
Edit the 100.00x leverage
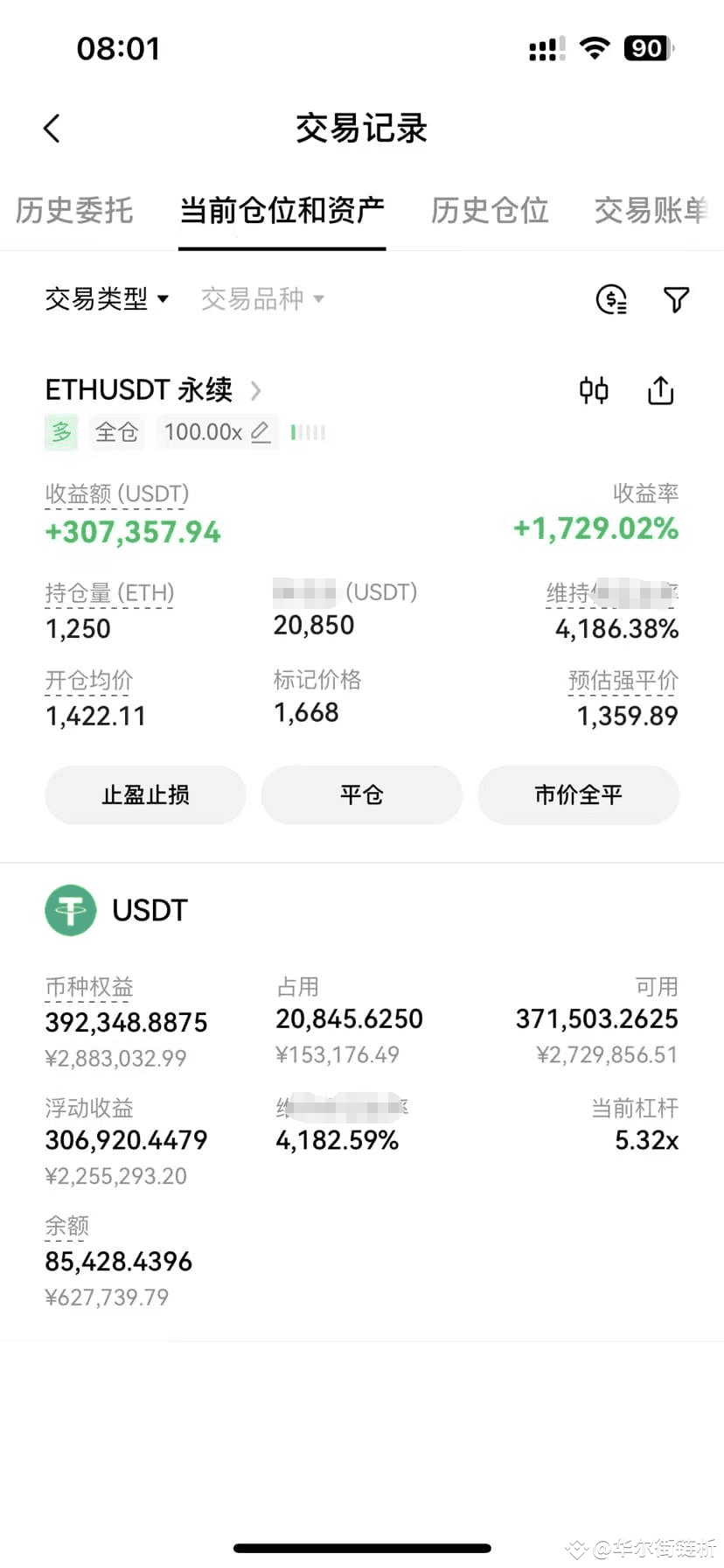coord(260,432)
